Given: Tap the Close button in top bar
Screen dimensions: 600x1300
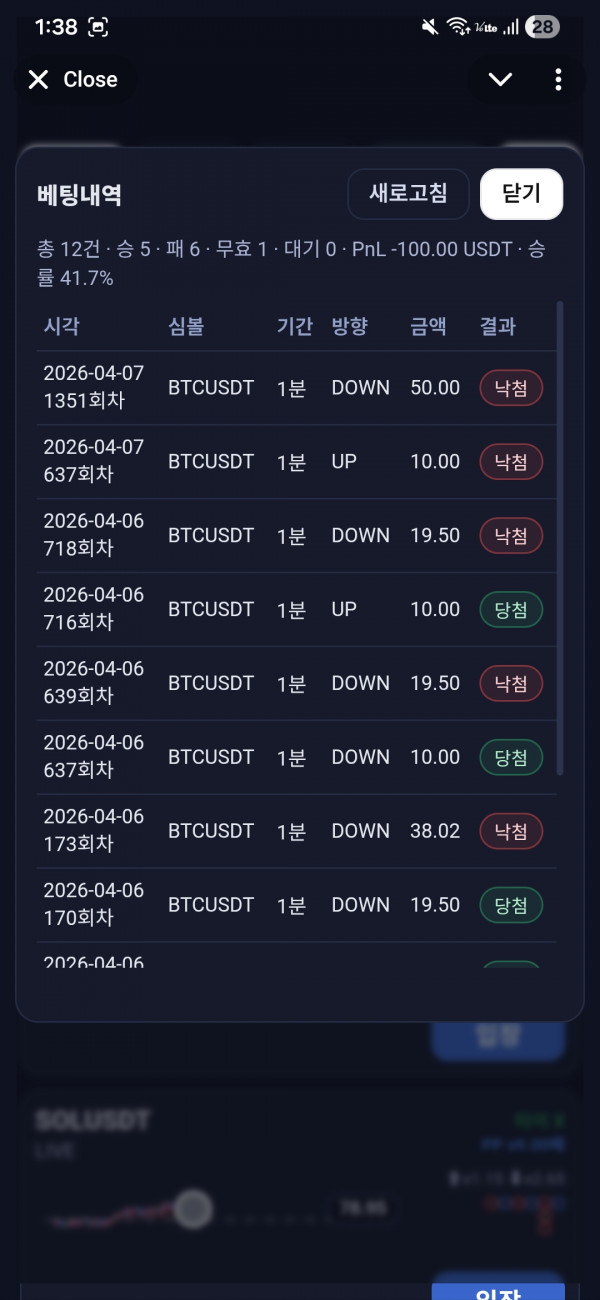Looking at the screenshot, I should (73, 80).
